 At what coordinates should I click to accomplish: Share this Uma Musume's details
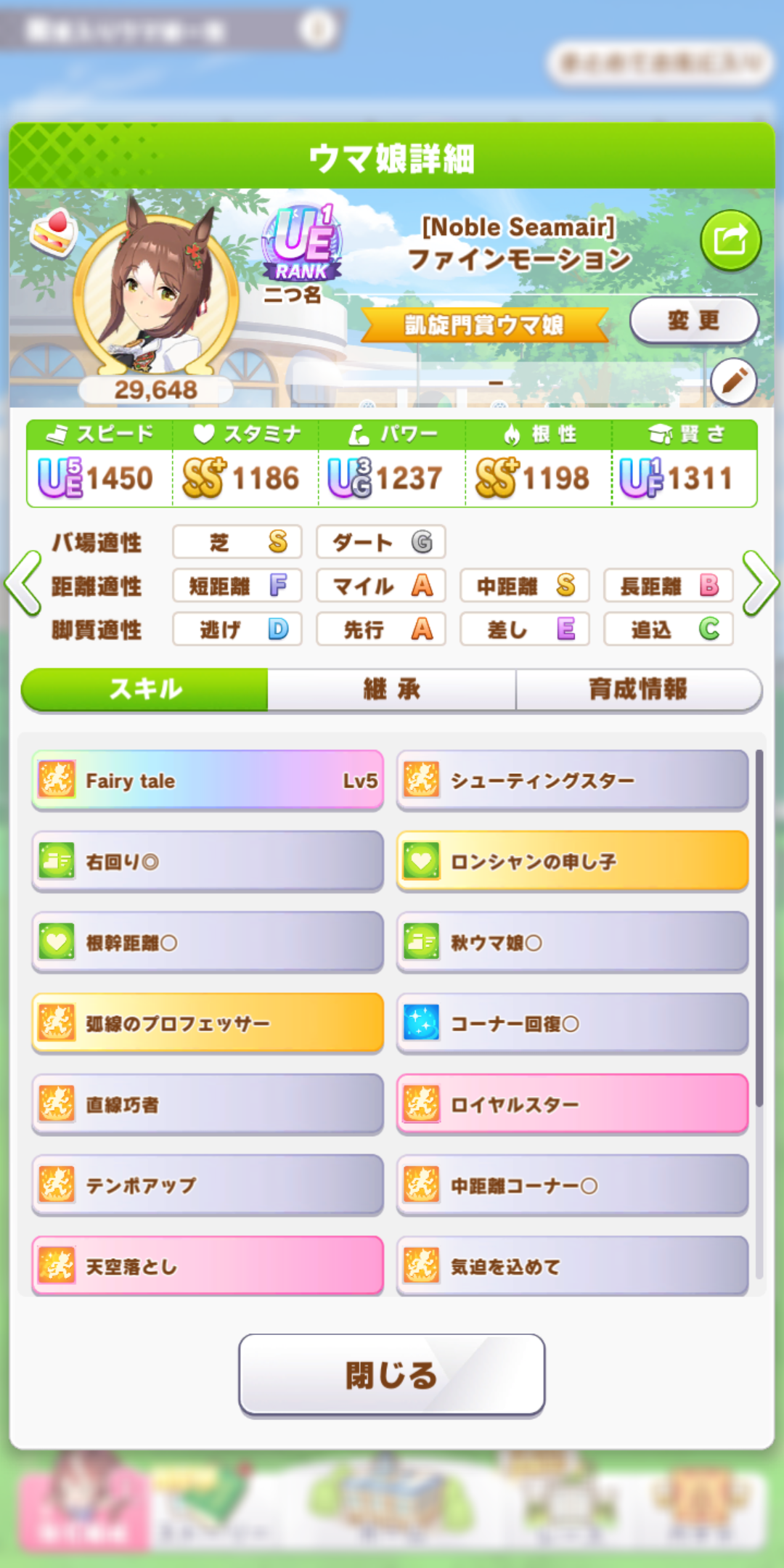coord(730,240)
